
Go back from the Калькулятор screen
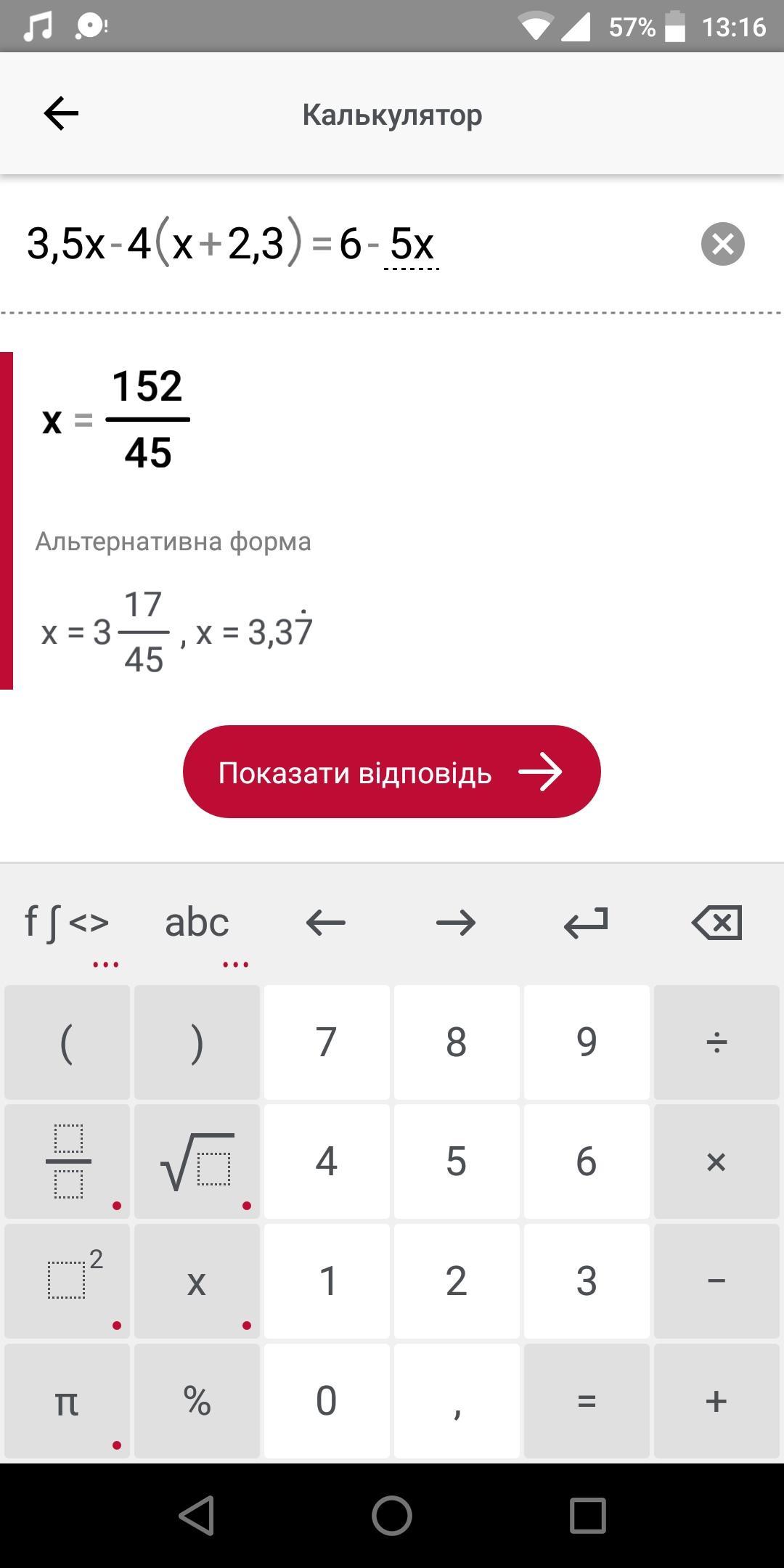point(61,114)
